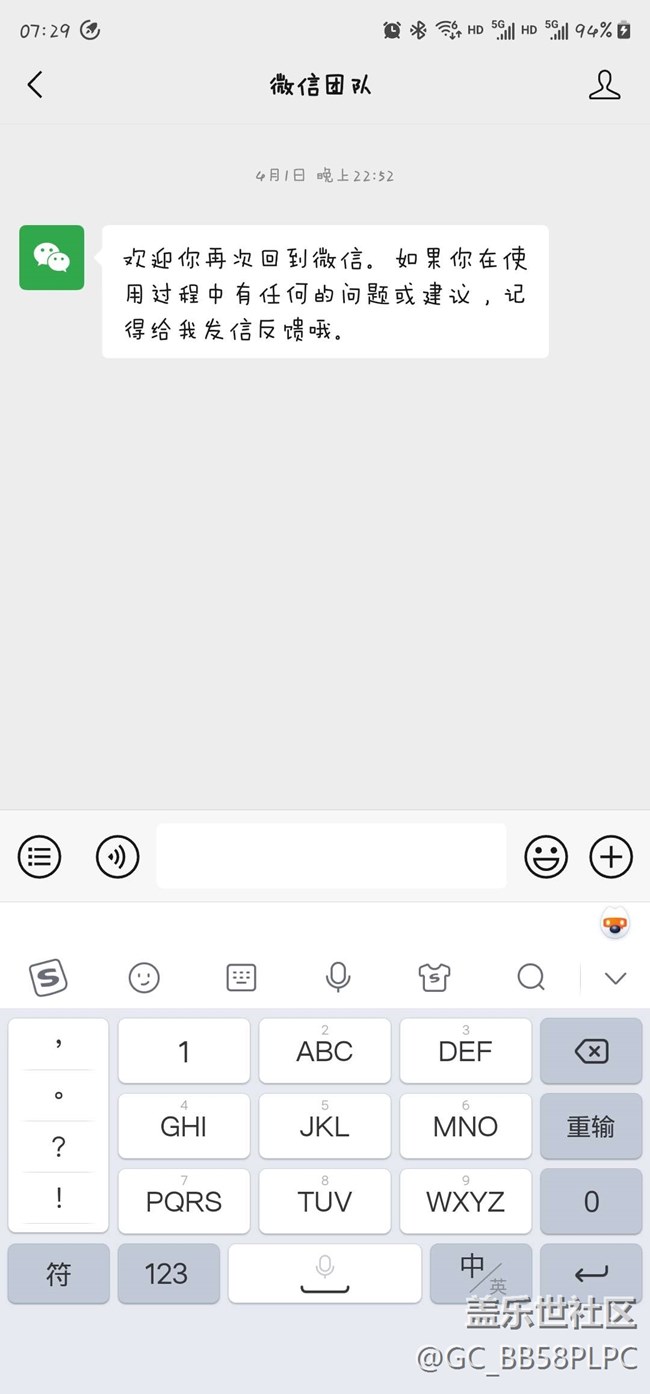
Task: Tap the 微信团队 green avatar
Action: (x=52, y=258)
